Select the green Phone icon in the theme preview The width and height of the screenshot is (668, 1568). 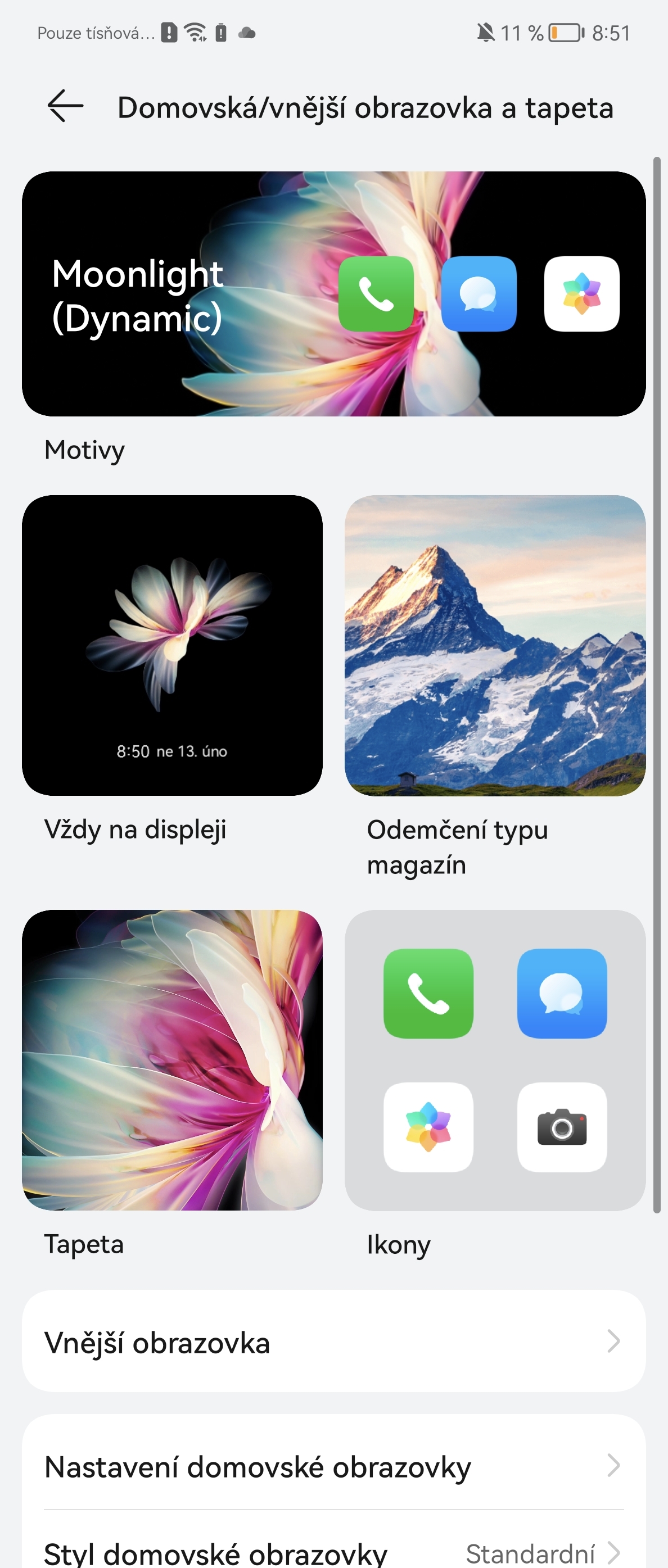377,294
